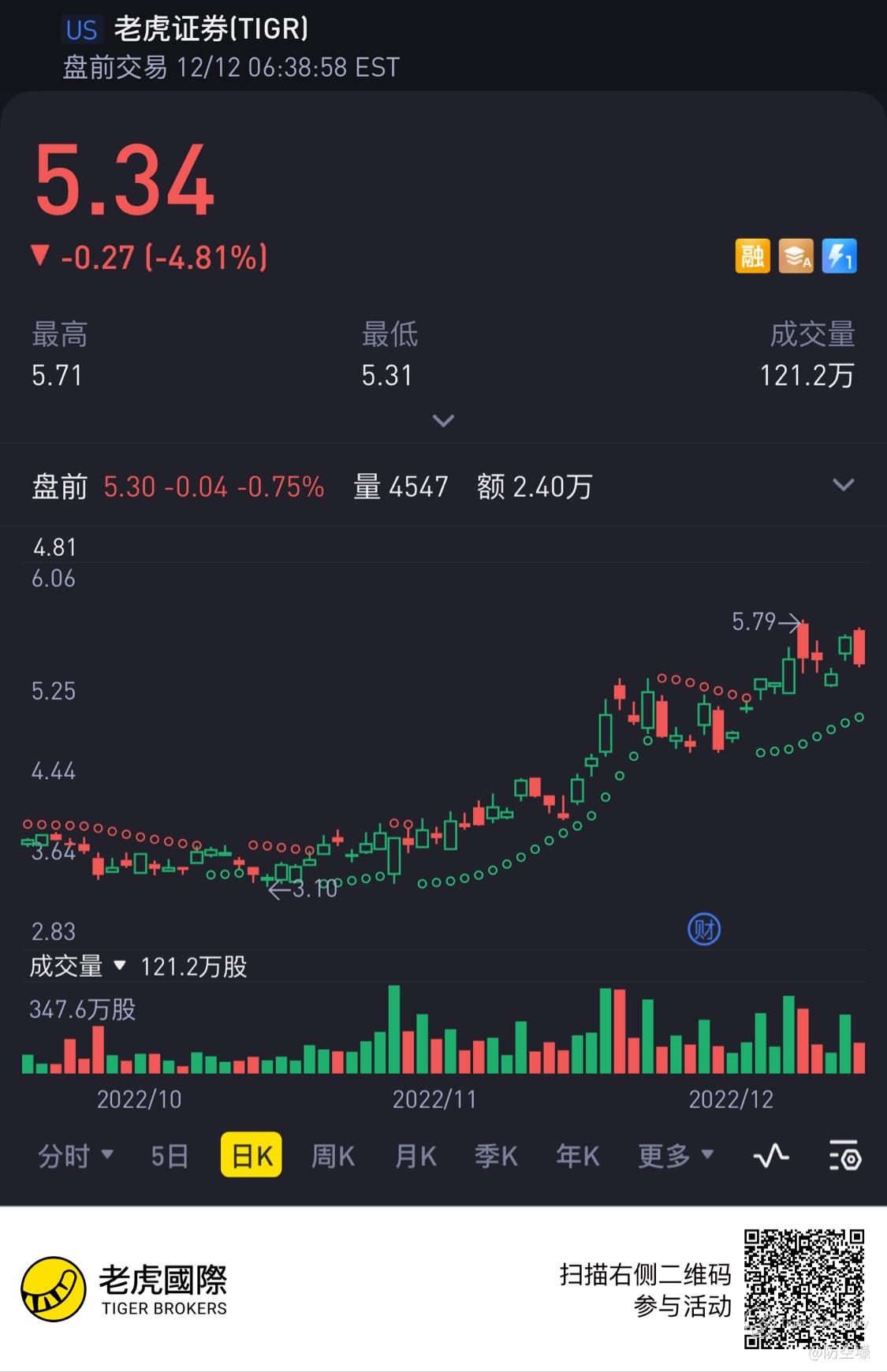Screen dimensions: 887x1372
Task: Switch to the 季K quarterly chart
Action: click(496, 1156)
